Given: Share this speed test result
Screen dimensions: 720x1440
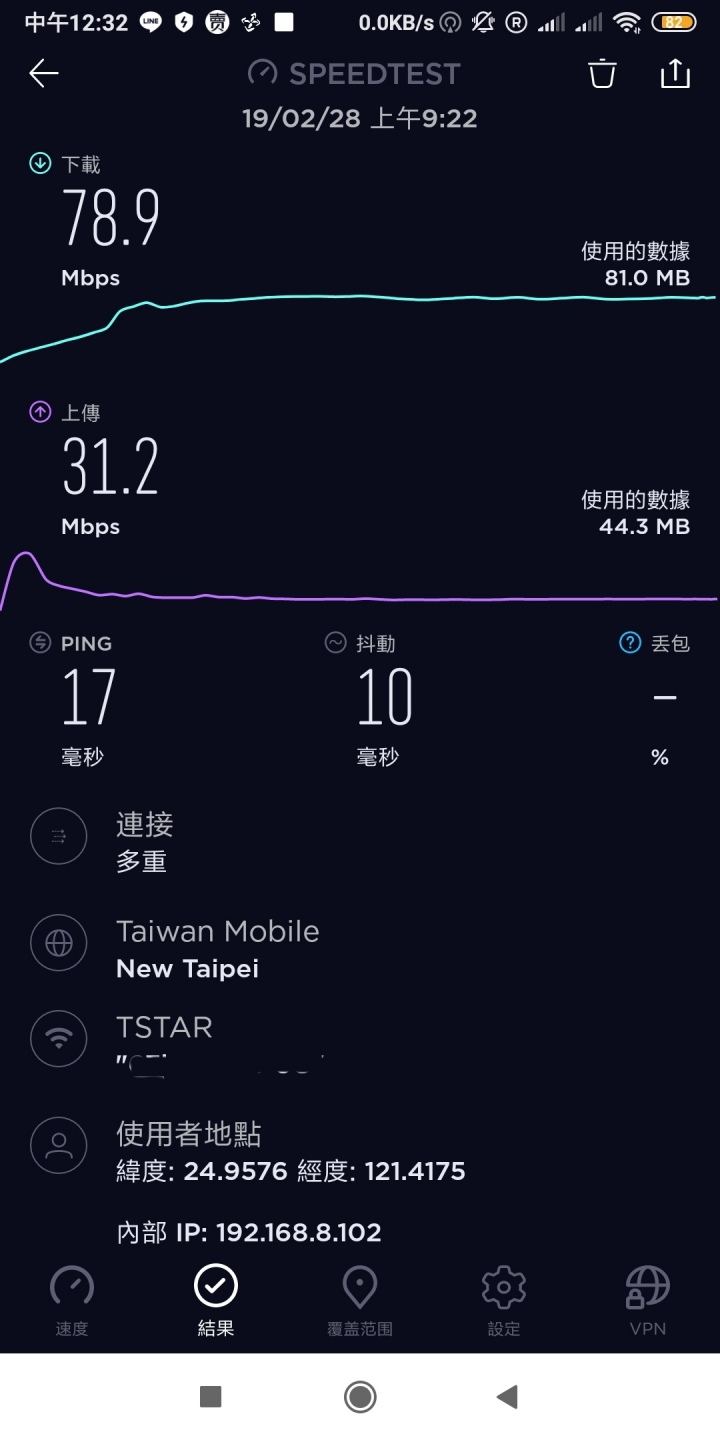Looking at the screenshot, I should (x=675, y=73).
